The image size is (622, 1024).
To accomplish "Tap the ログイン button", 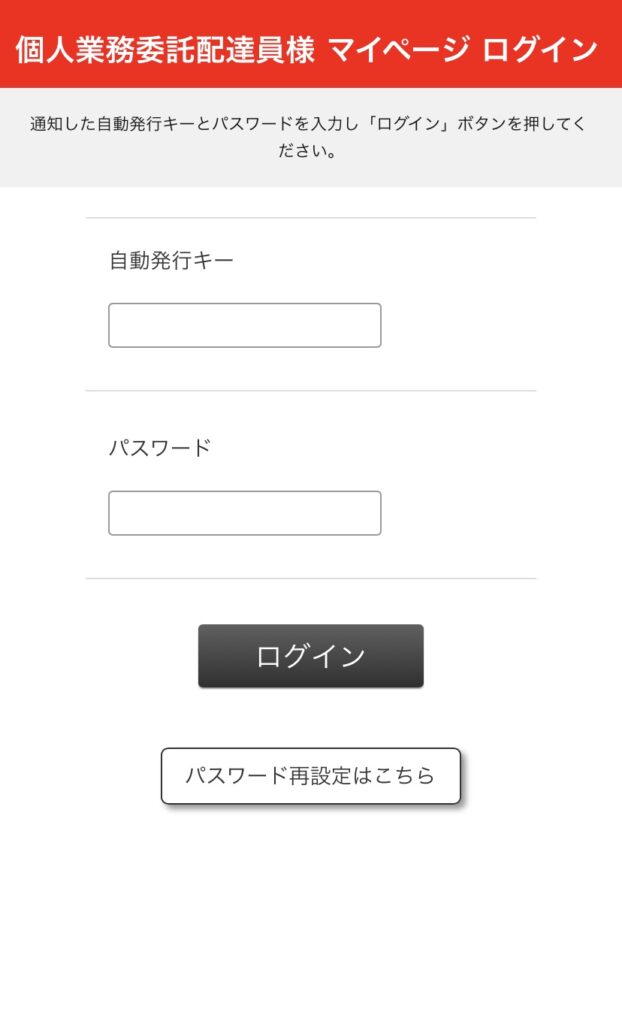I will 311,656.
